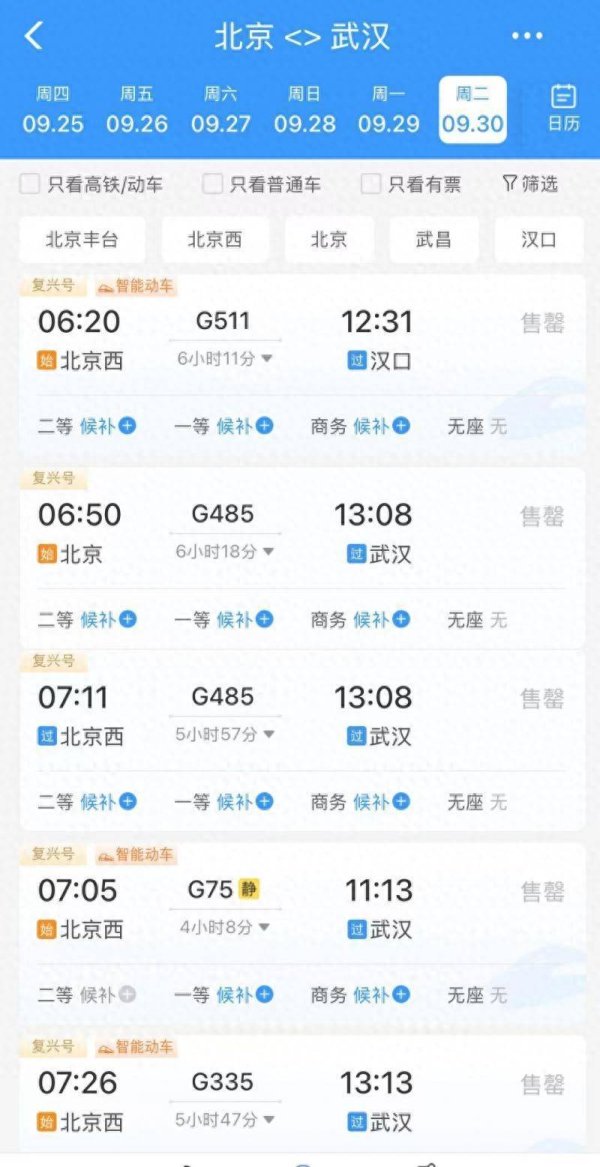Go back using the top-left arrow
Image resolution: width=600 pixels, height=1167 pixels.
(33, 37)
